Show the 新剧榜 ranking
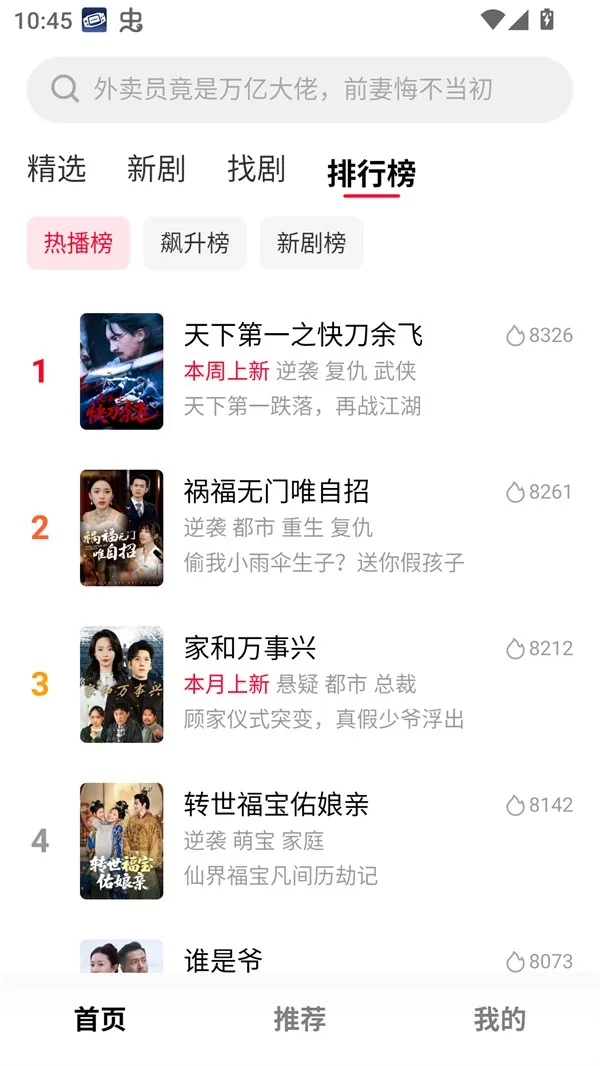Image resolution: width=600 pixels, height=1066 pixels. coord(312,243)
